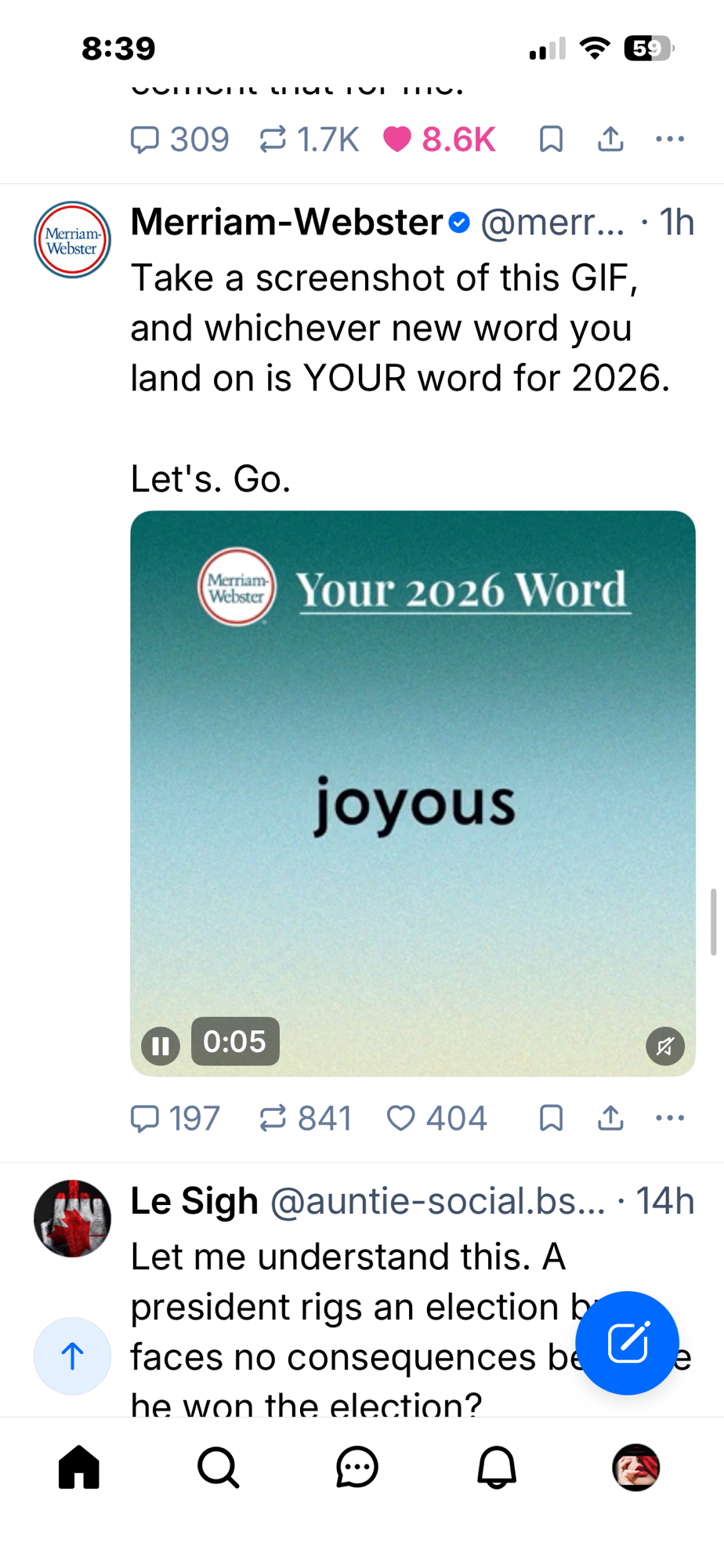
Task: Go to my profile tab
Action: tap(635, 1467)
